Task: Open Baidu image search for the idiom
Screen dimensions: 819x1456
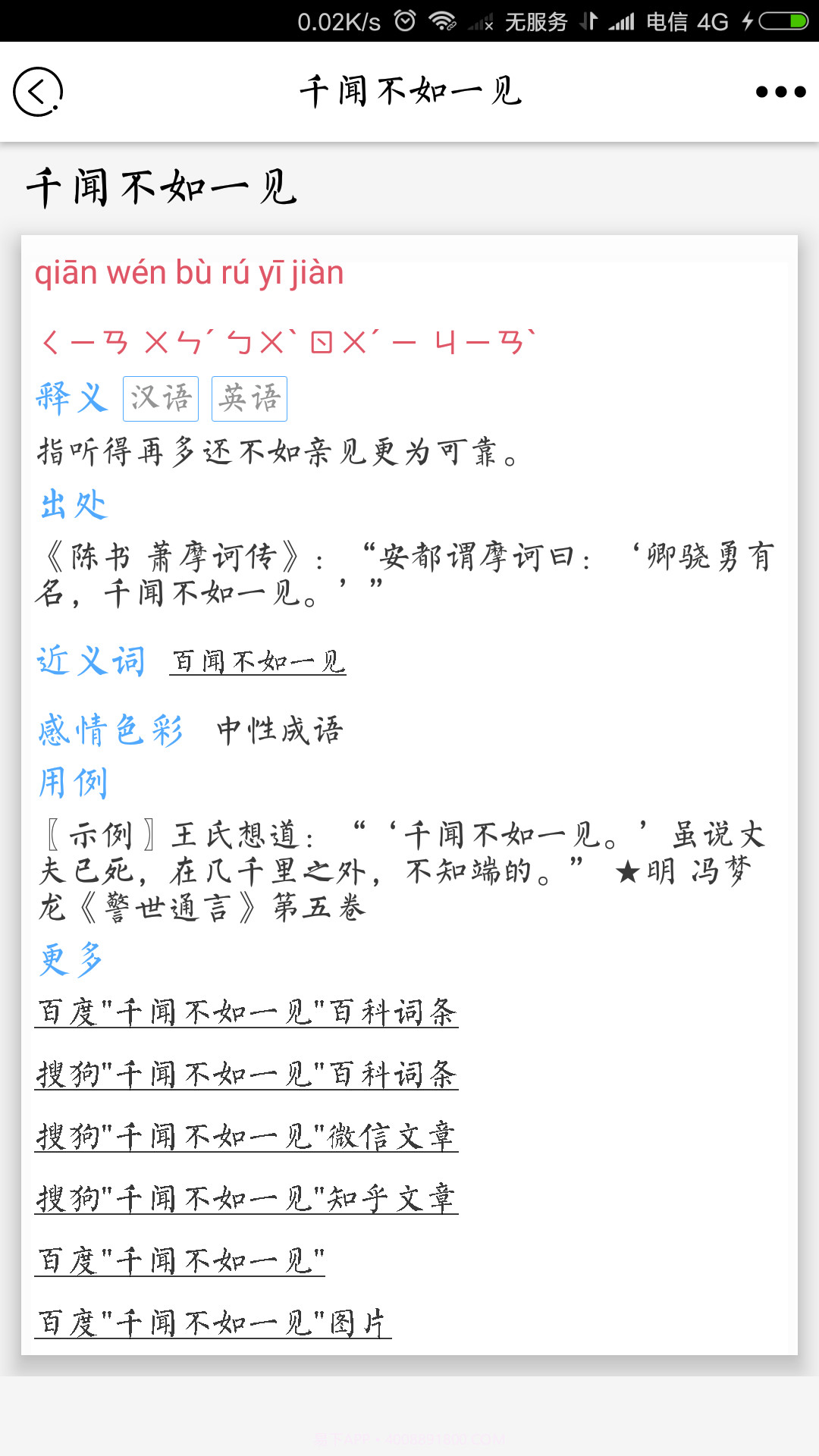Action: (212, 1321)
